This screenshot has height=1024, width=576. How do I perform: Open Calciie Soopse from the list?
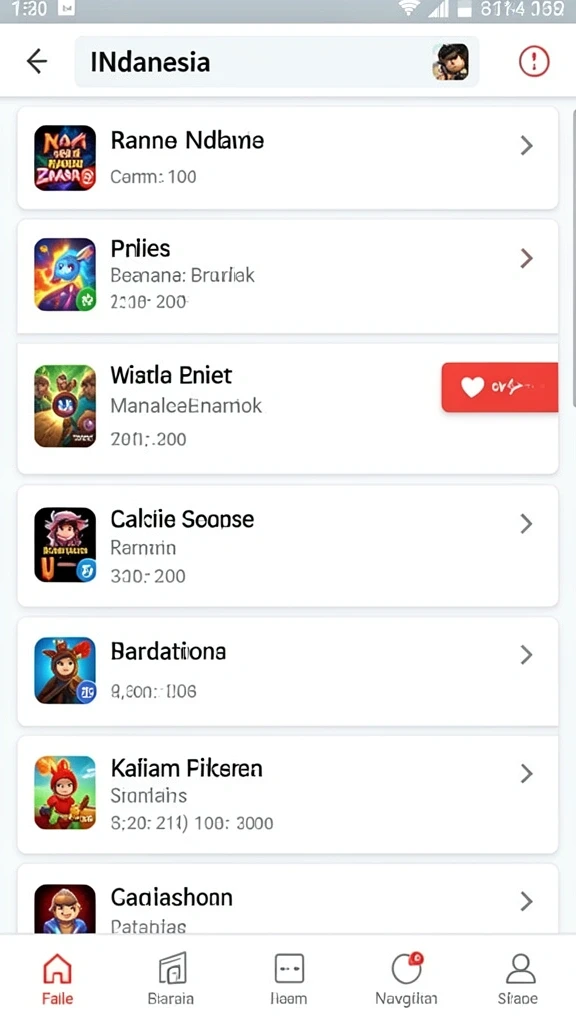point(288,546)
